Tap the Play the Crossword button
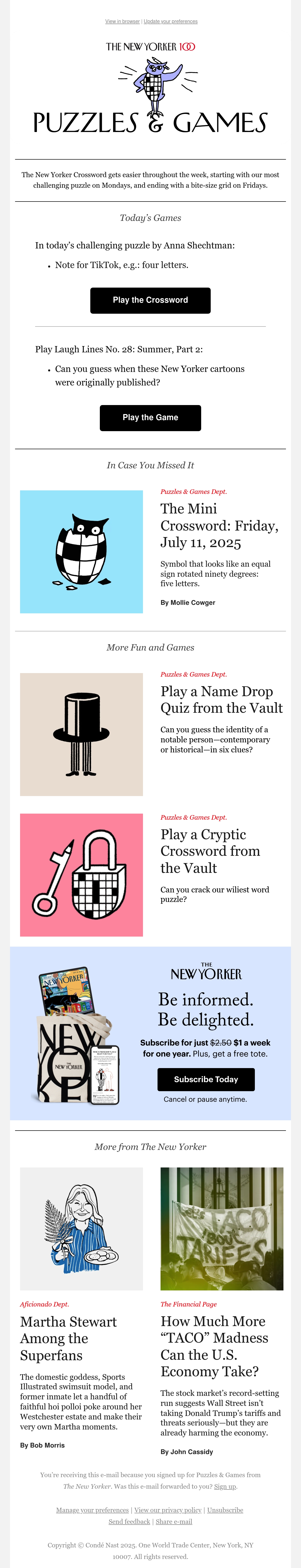This screenshot has height=1568, width=301. 150,301
